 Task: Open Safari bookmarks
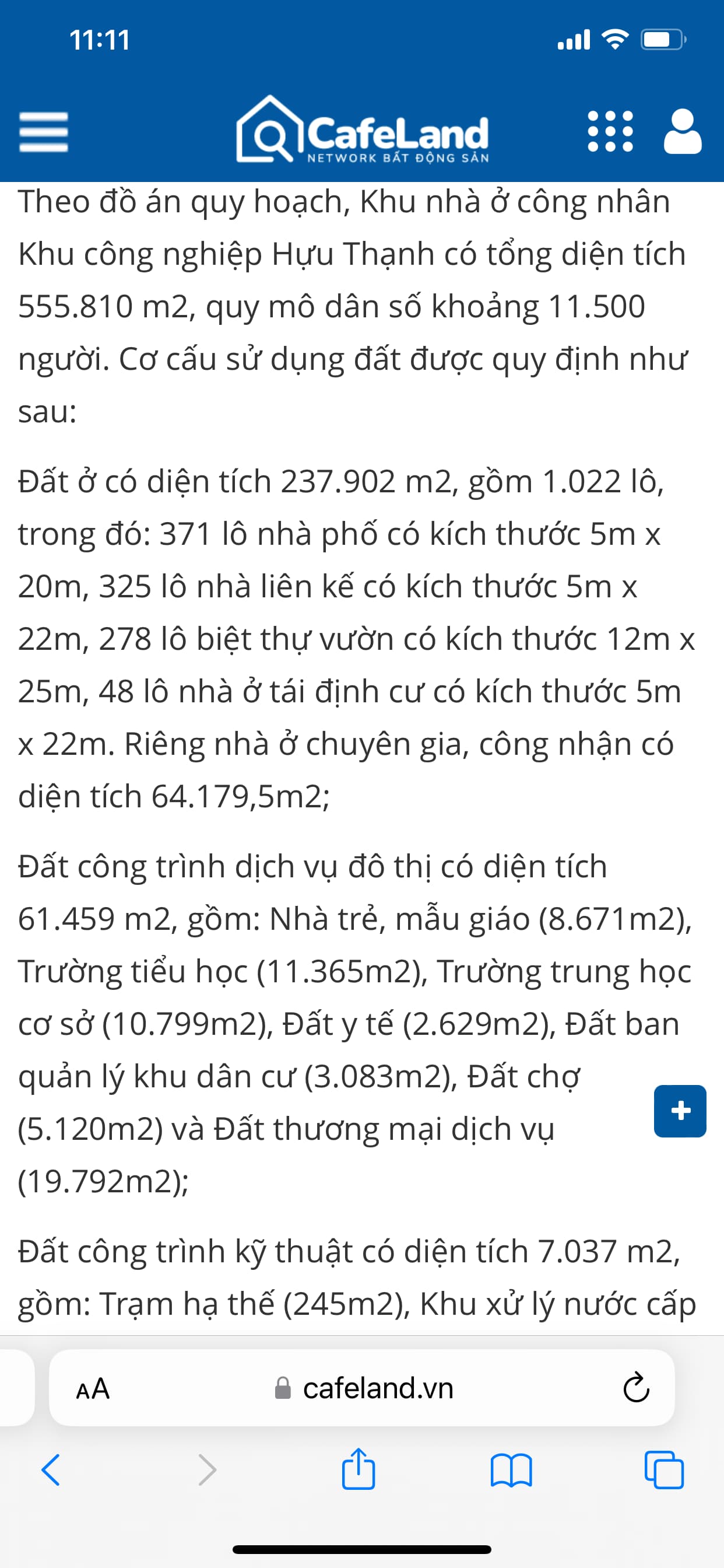click(x=511, y=1471)
